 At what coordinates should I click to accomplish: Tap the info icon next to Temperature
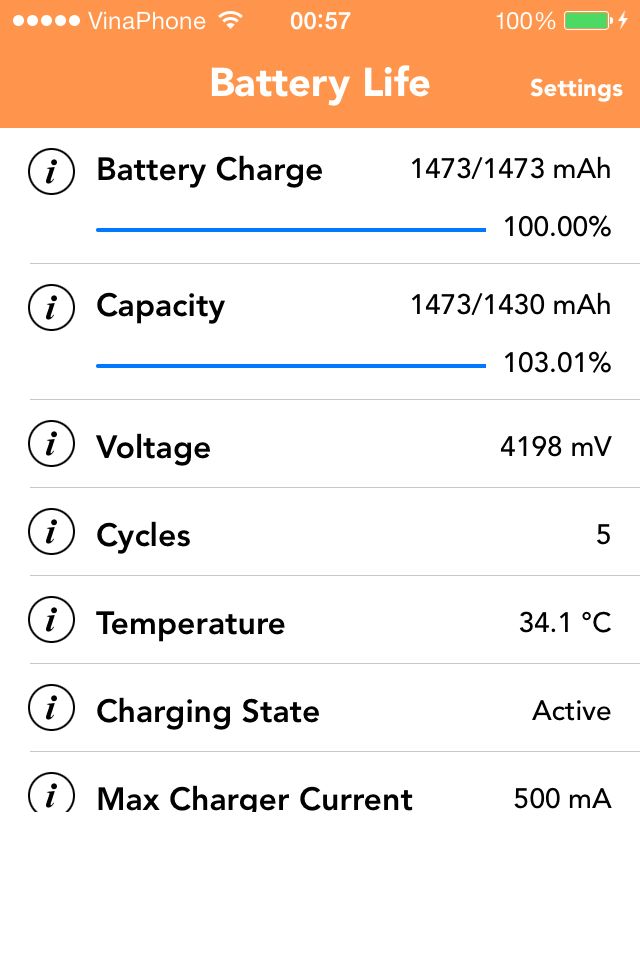52,620
